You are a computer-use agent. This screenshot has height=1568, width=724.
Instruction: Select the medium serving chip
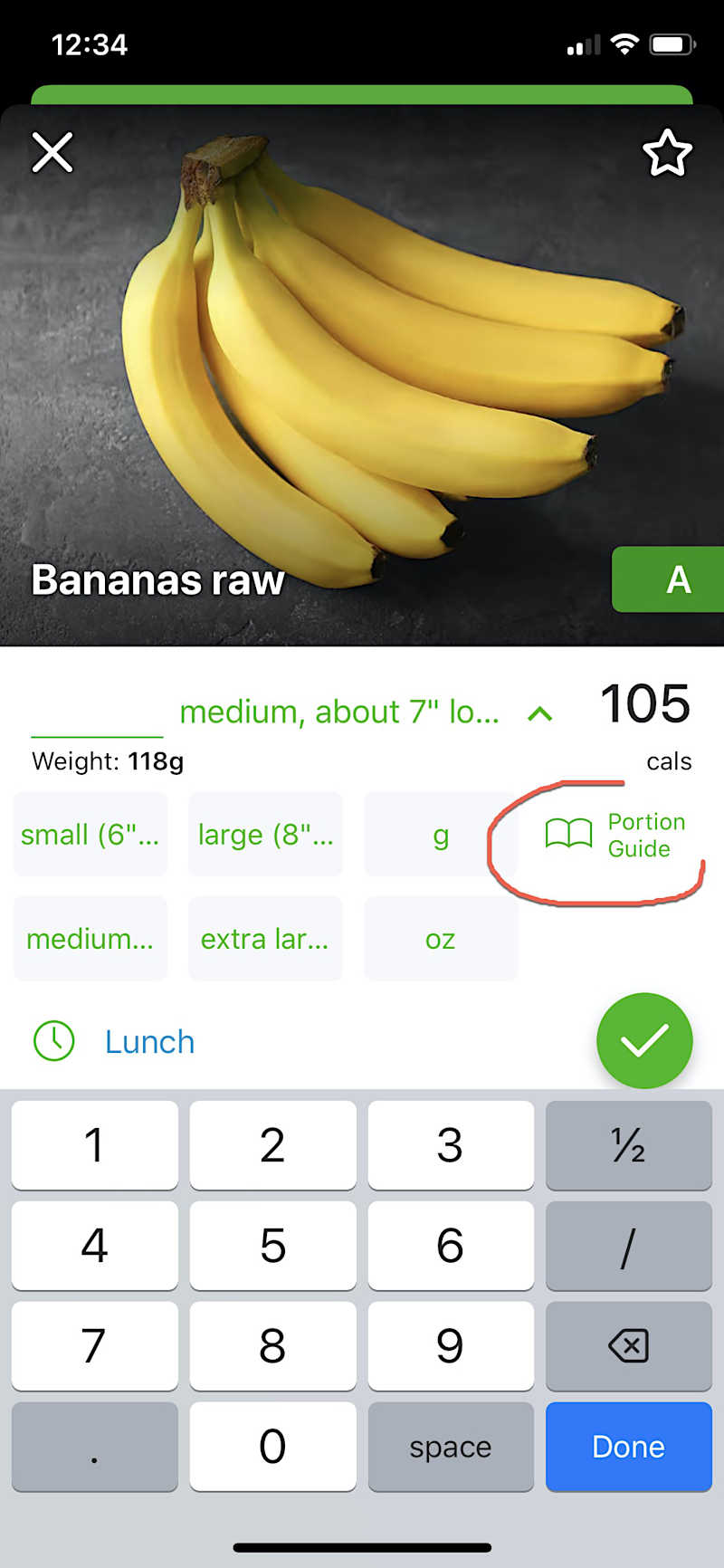point(90,939)
